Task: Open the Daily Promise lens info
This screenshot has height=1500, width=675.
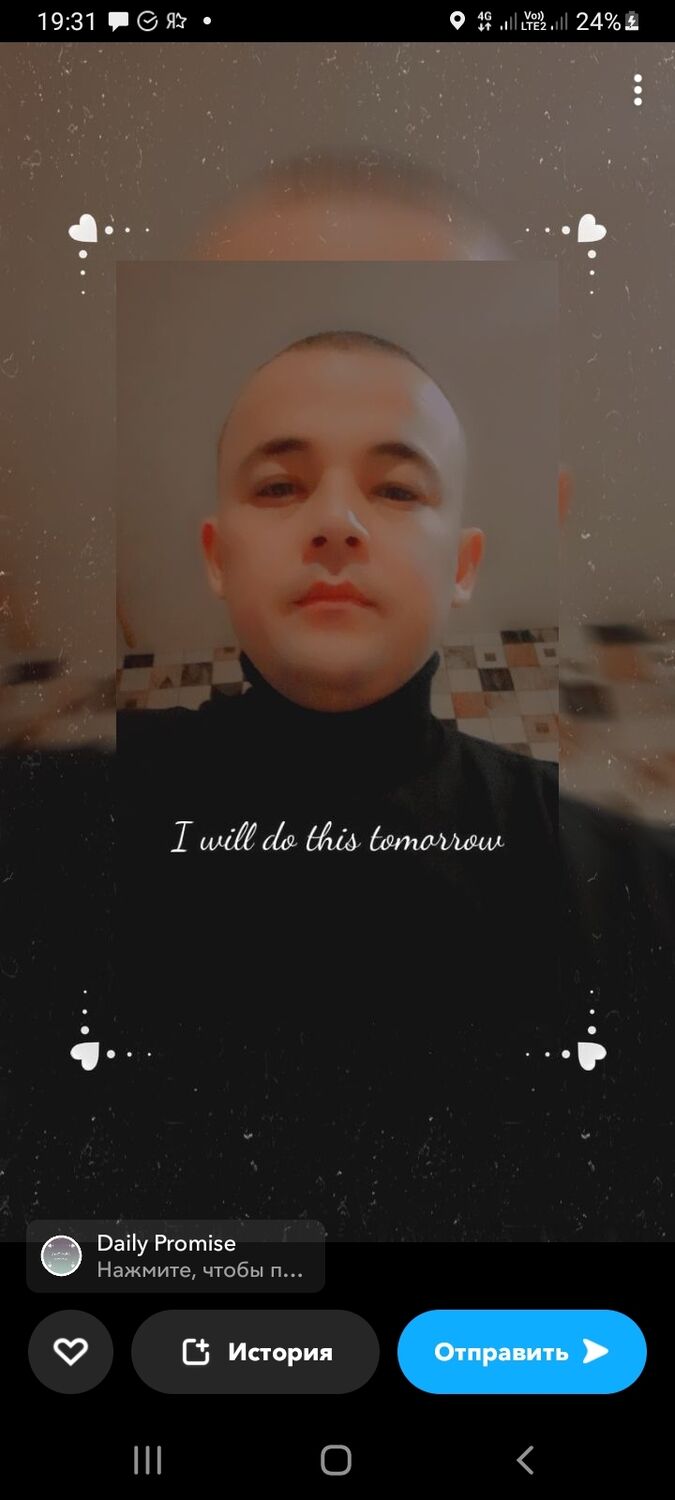Action: 176,1256
